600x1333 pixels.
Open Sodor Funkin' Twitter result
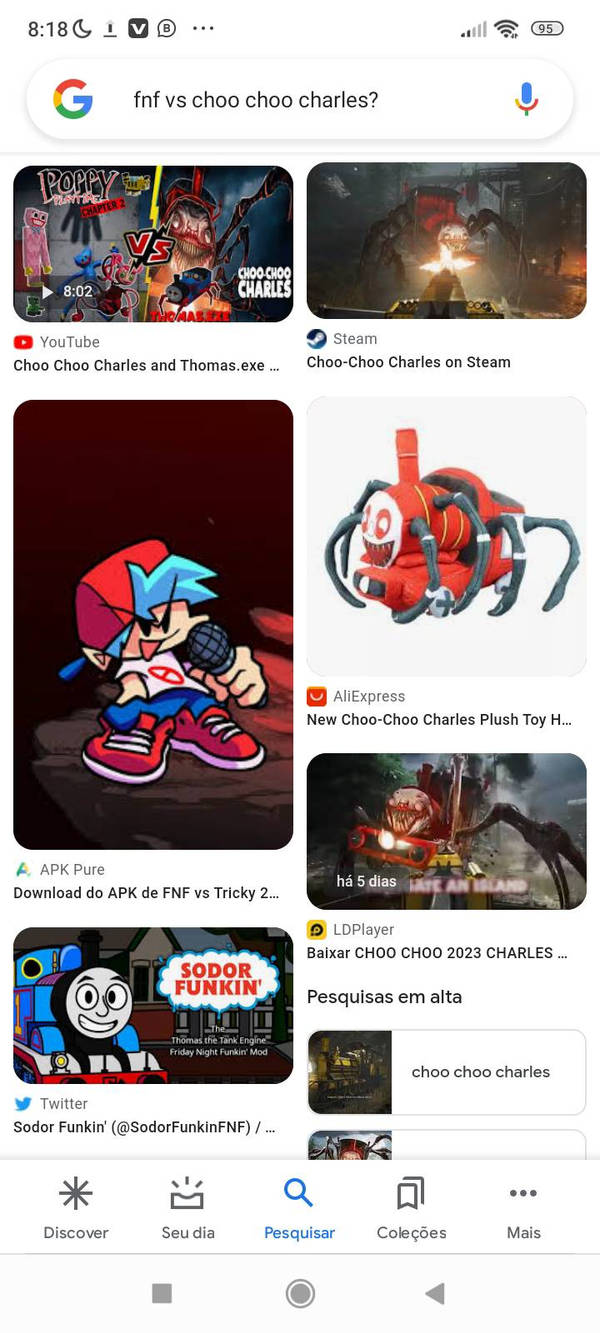click(153, 1005)
